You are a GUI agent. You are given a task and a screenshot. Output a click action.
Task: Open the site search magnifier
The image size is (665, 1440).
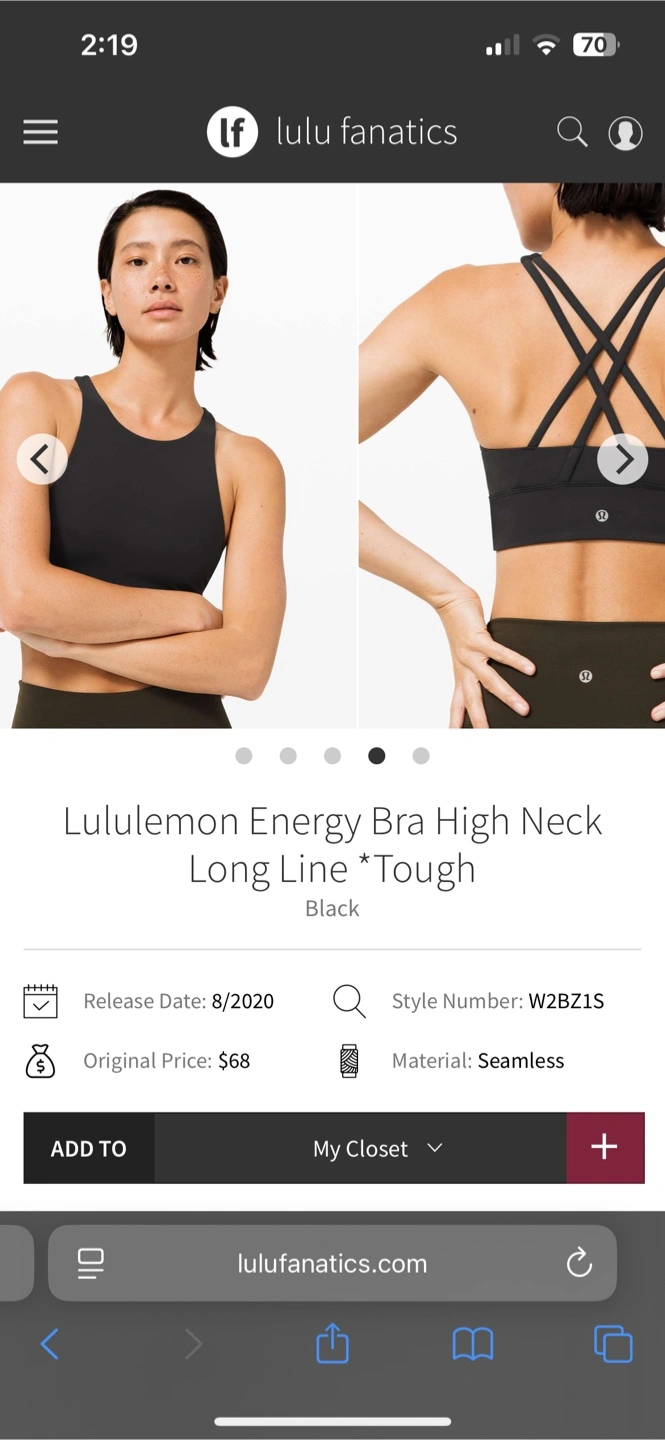(572, 132)
